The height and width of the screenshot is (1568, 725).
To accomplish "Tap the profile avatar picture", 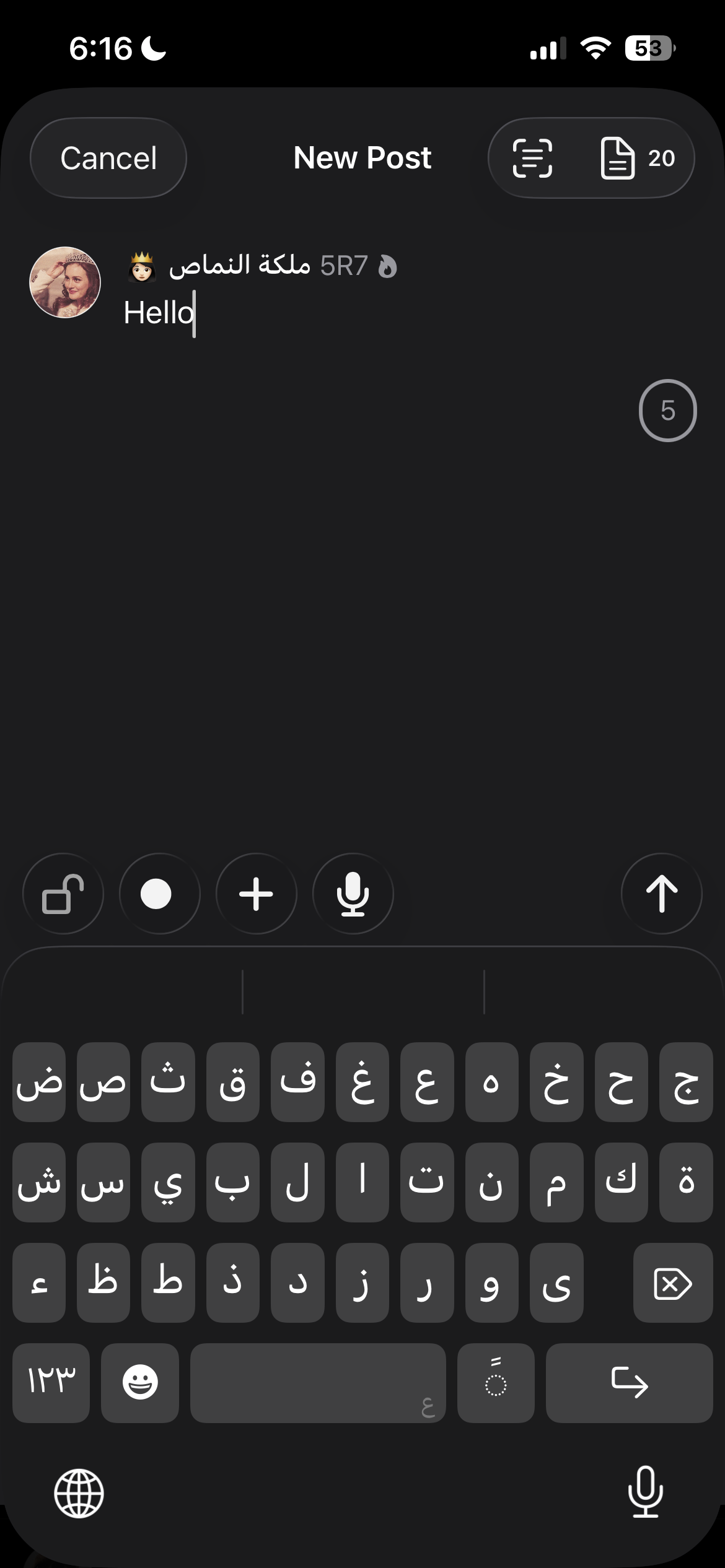I will [x=65, y=282].
